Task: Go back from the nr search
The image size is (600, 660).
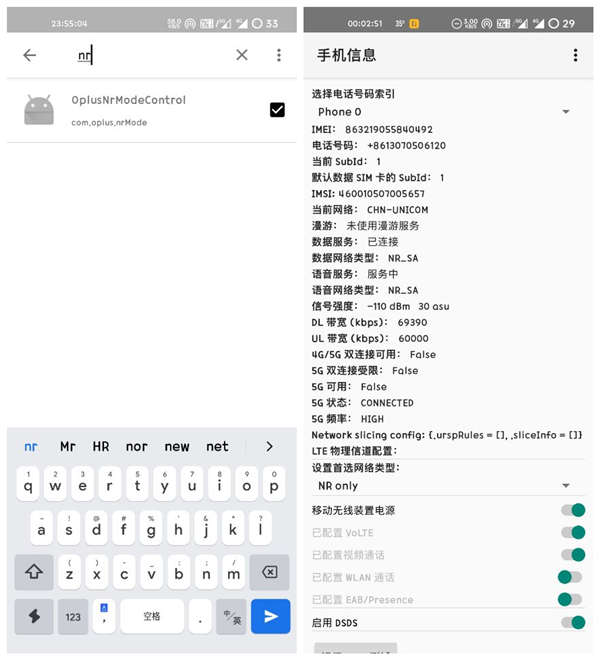Action: click(29, 55)
